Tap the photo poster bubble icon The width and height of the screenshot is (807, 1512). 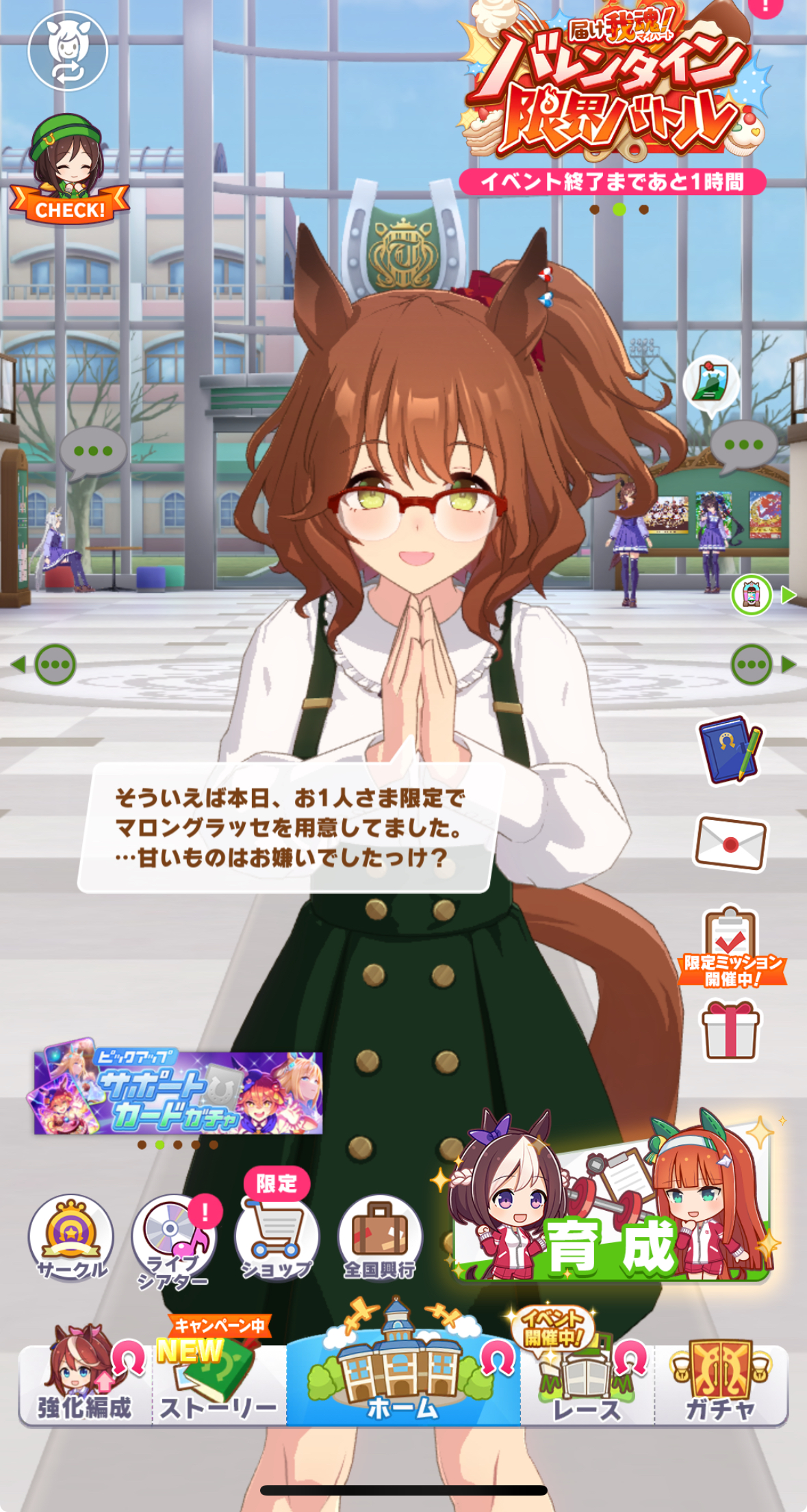point(712,382)
